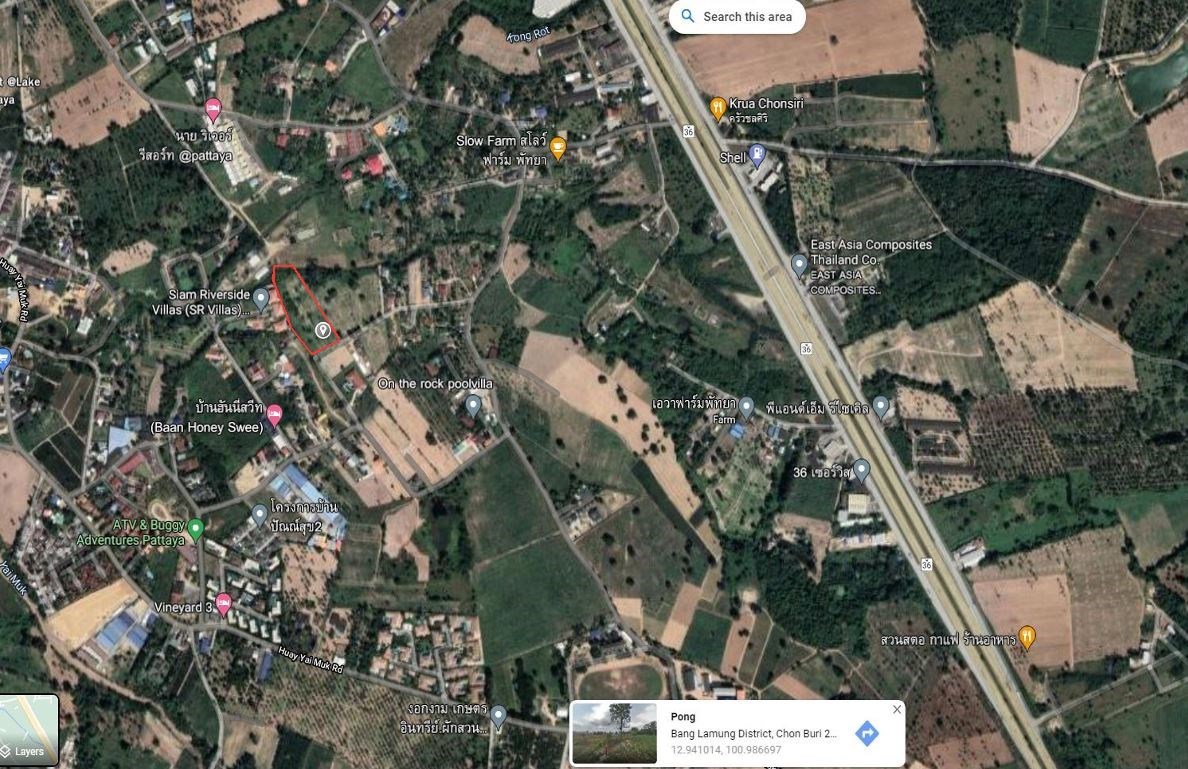This screenshot has width=1188, height=769.
Task: Open the Layers map type switcher
Action: (29, 731)
